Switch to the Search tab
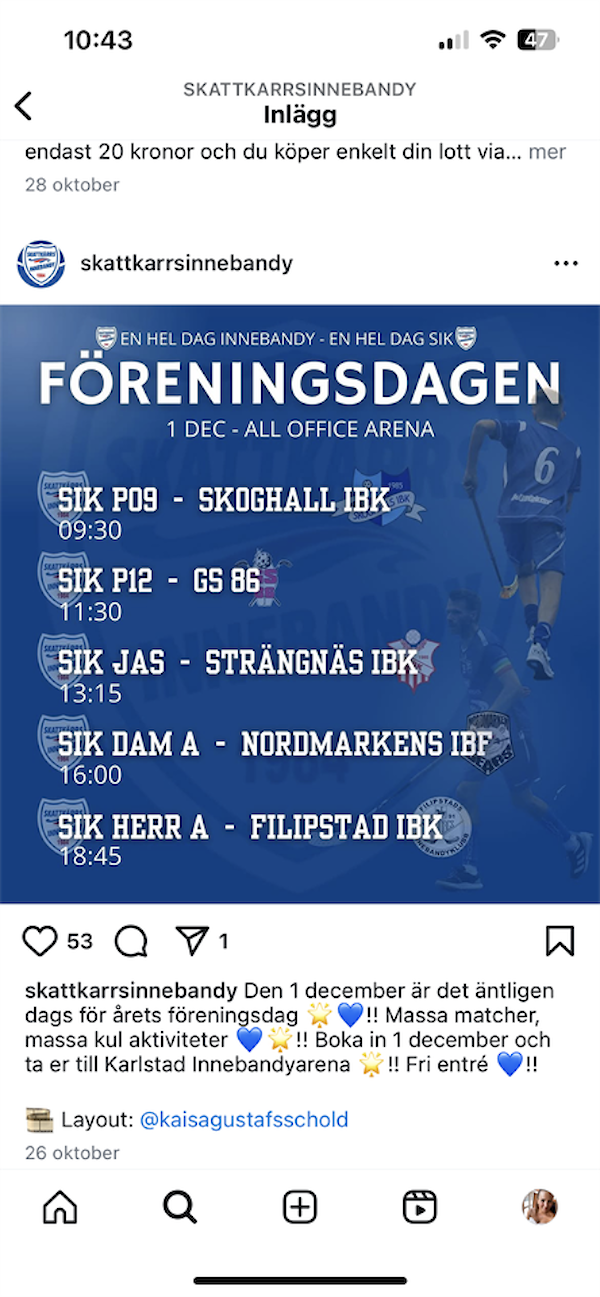600x1297 pixels. tap(180, 1207)
